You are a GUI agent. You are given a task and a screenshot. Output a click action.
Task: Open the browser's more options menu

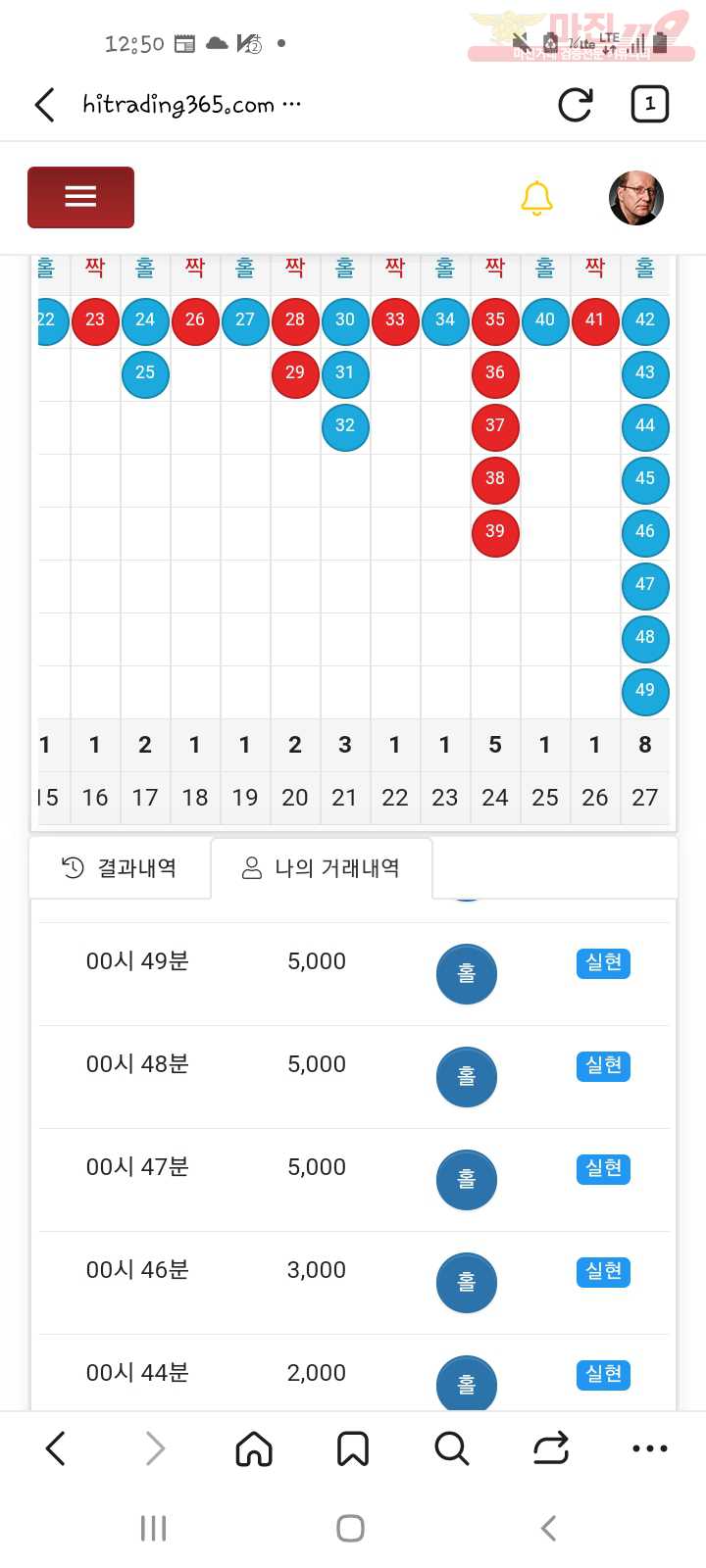click(x=649, y=1447)
